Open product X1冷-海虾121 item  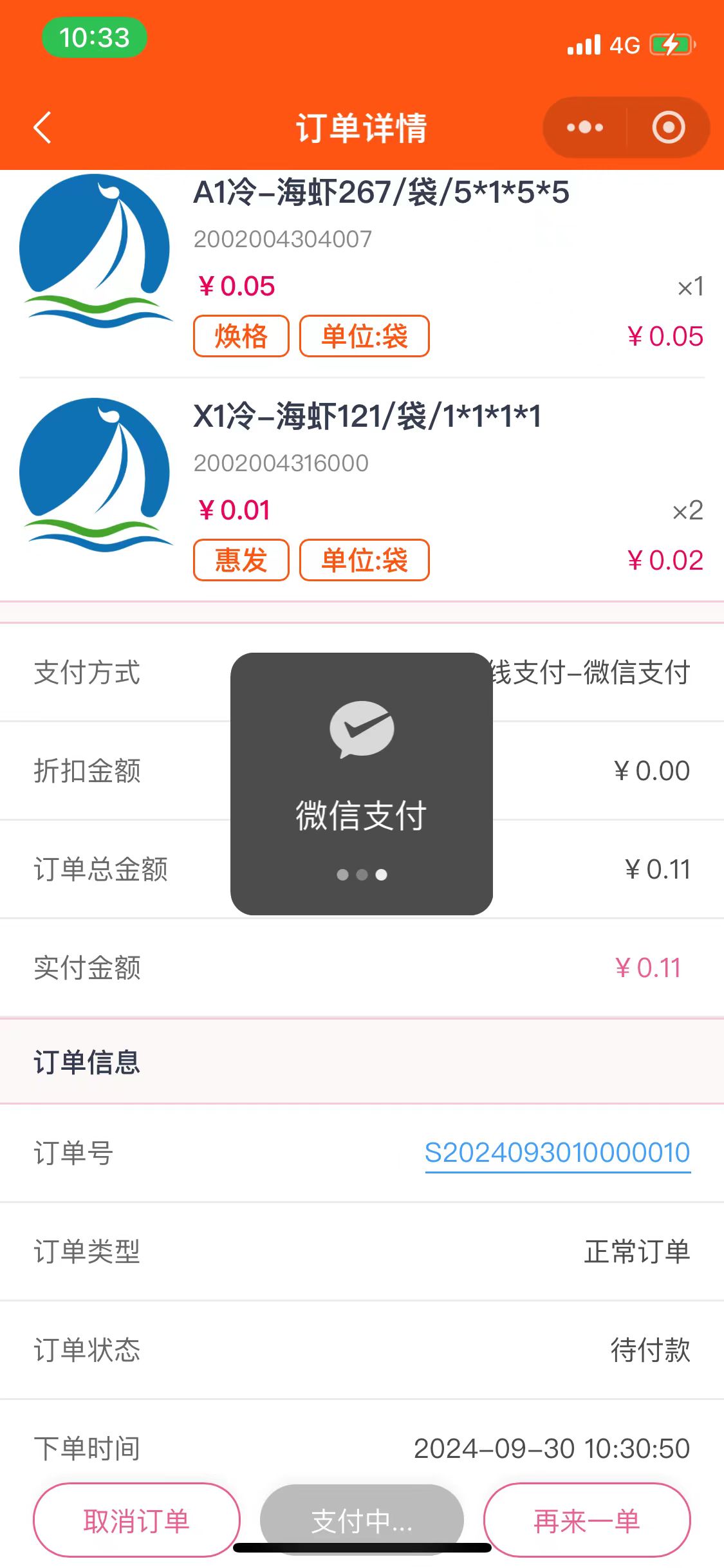pyautogui.click(x=367, y=416)
